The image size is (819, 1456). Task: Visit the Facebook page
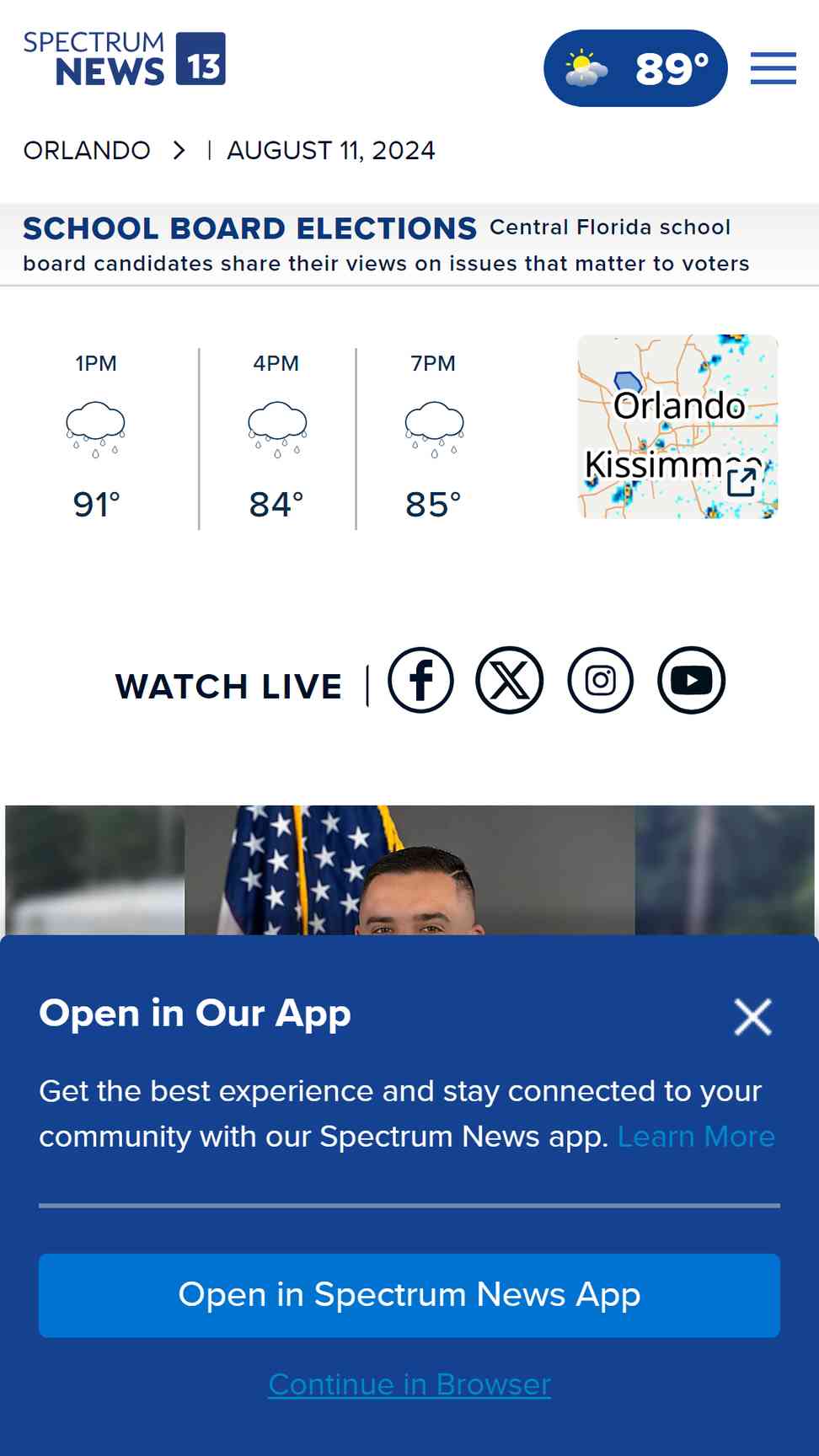[x=420, y=680]
